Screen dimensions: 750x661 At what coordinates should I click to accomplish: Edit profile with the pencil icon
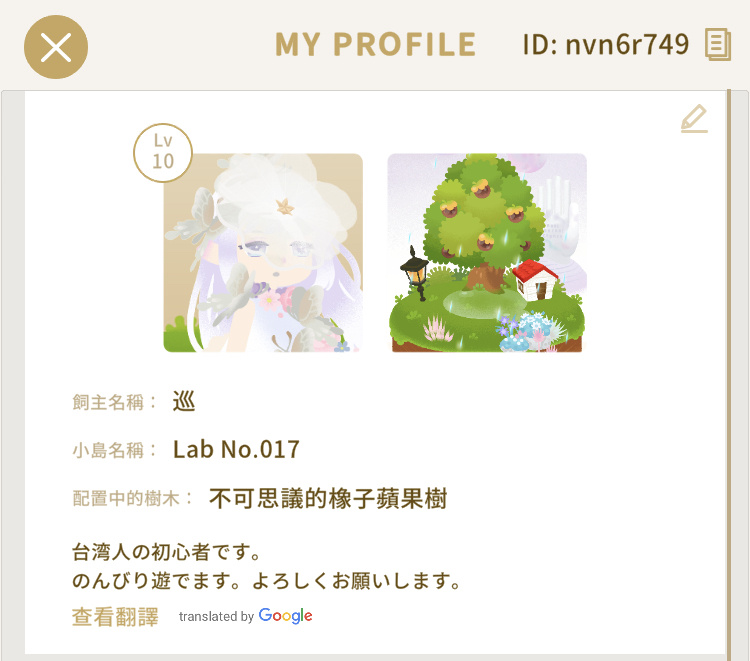(693, 120)
